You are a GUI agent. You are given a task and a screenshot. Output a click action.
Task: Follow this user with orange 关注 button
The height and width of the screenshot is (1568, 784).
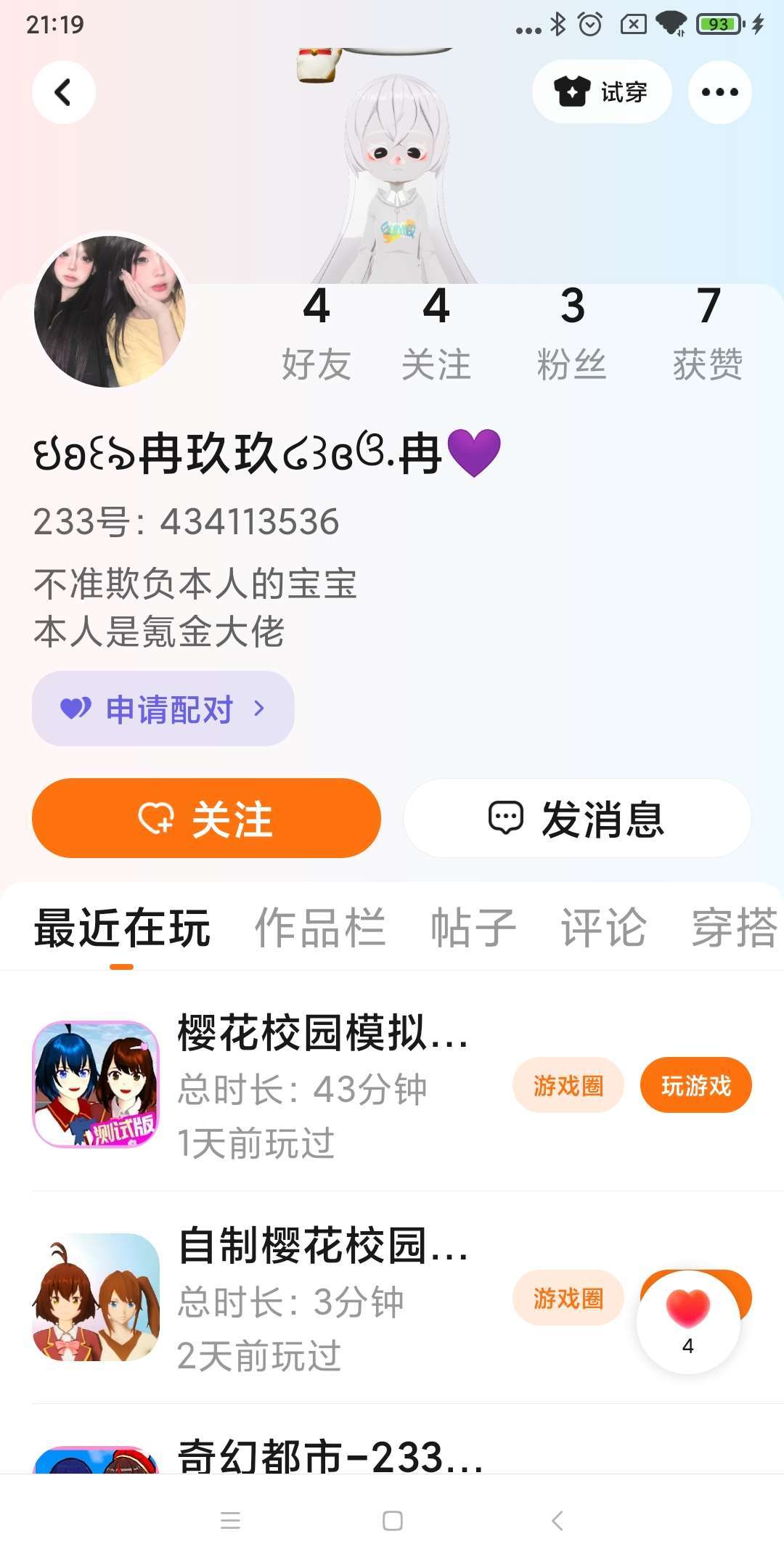pos(206,818)
